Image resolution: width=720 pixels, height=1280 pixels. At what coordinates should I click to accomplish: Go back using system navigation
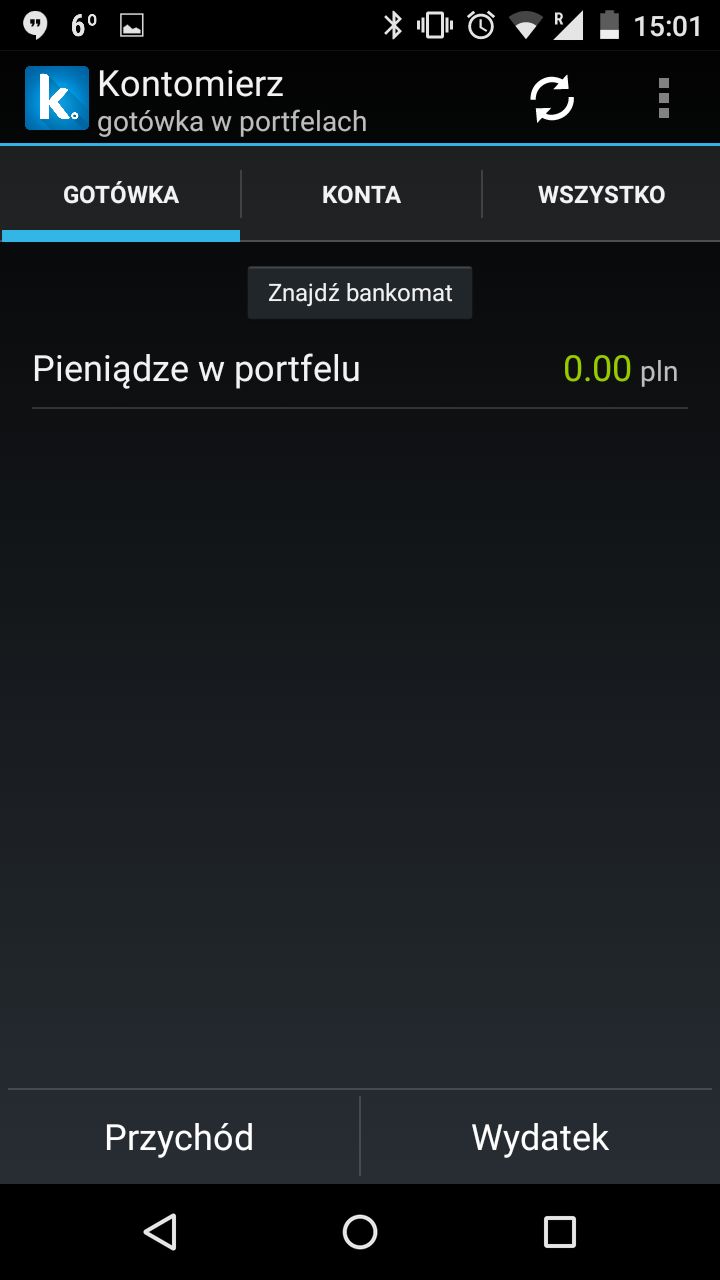pos(160,1232)
